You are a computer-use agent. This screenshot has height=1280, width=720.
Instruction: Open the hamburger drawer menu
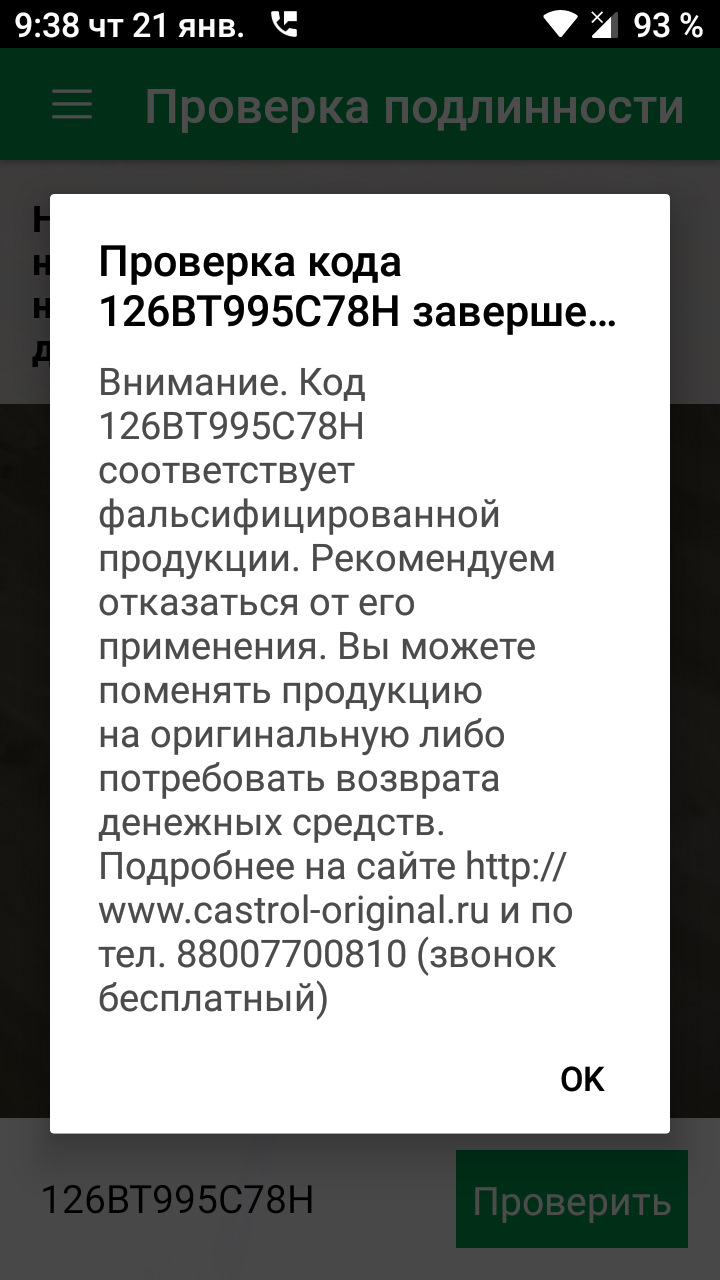click(x=72, y=105)
